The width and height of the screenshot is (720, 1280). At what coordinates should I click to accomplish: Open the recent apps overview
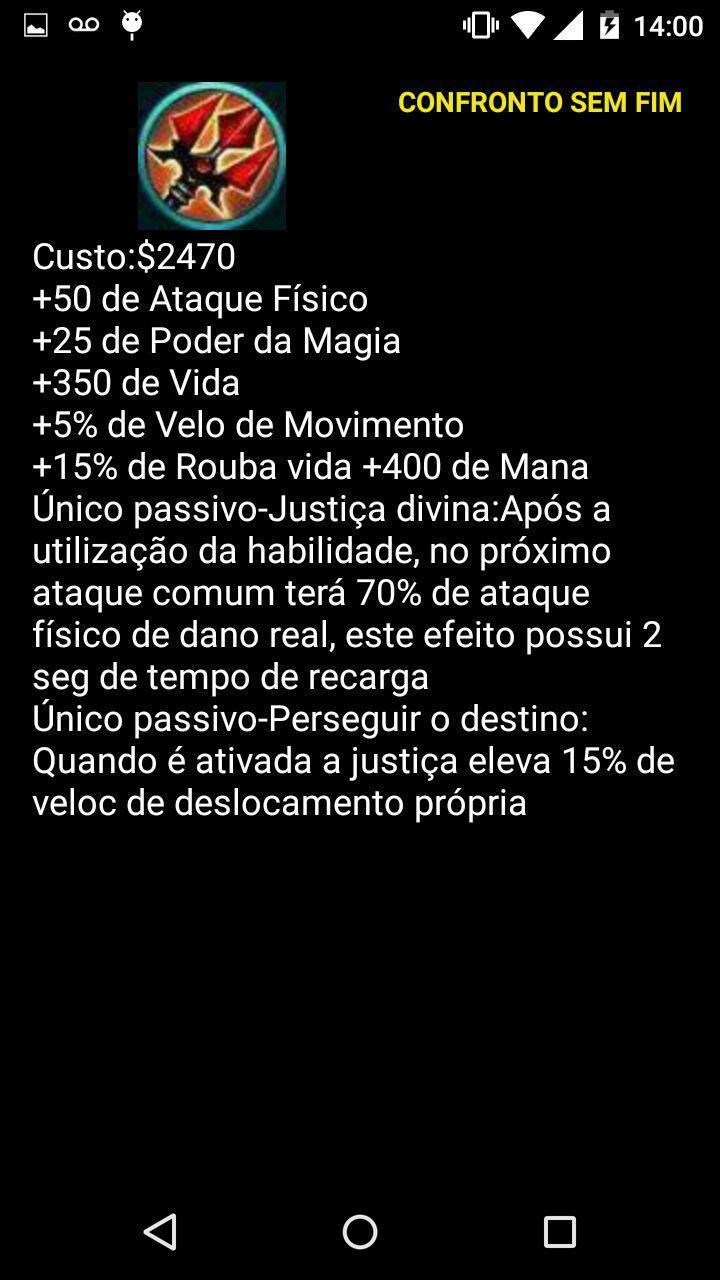click(x=559, y=1232)
